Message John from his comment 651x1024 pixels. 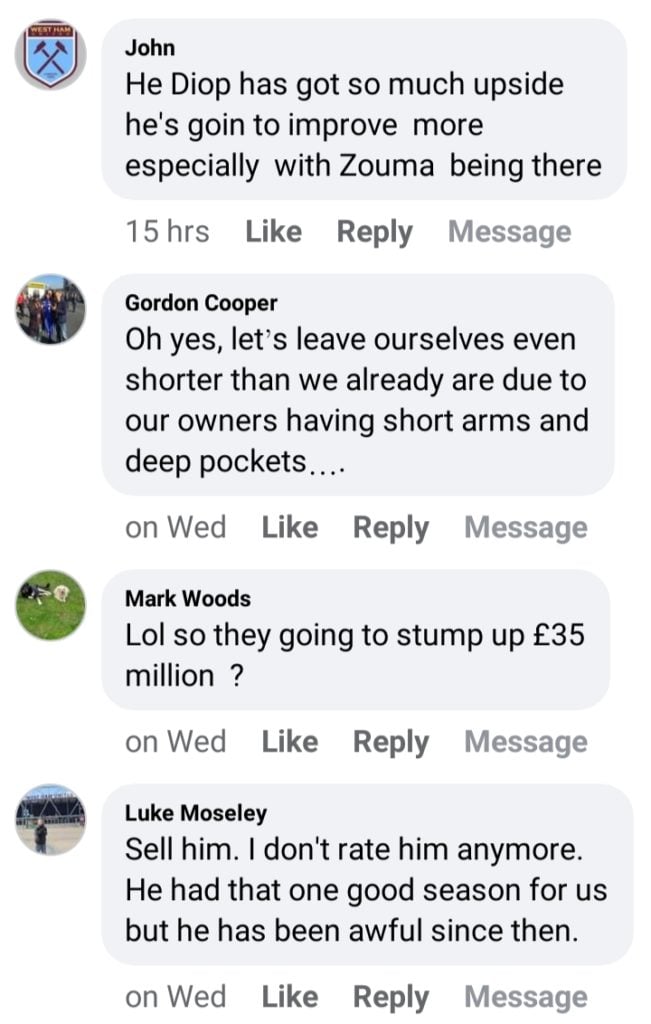509,232
